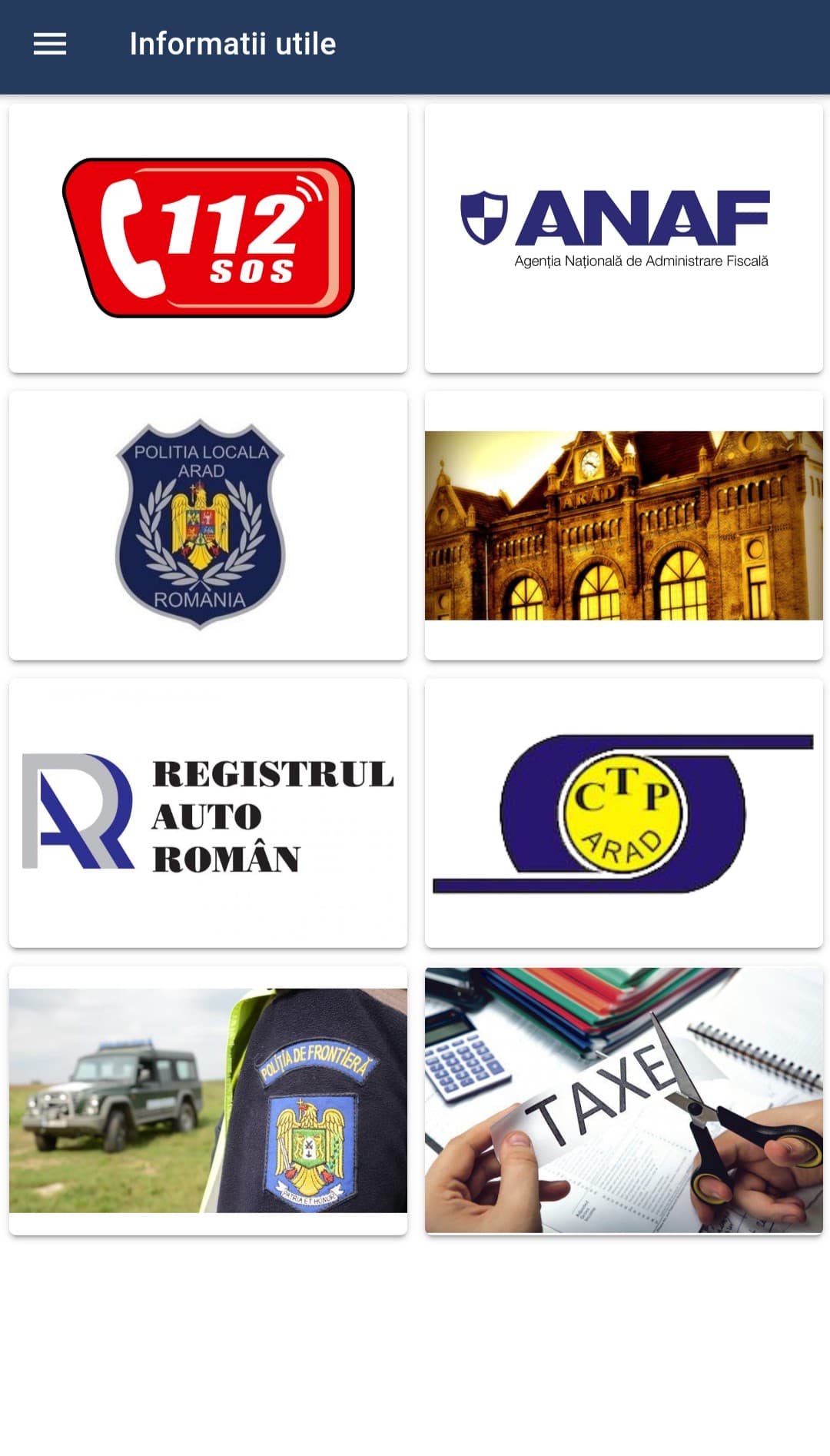Select the ANAF fiscal agency card
The image size is (830, 1456).
(623, 238)
